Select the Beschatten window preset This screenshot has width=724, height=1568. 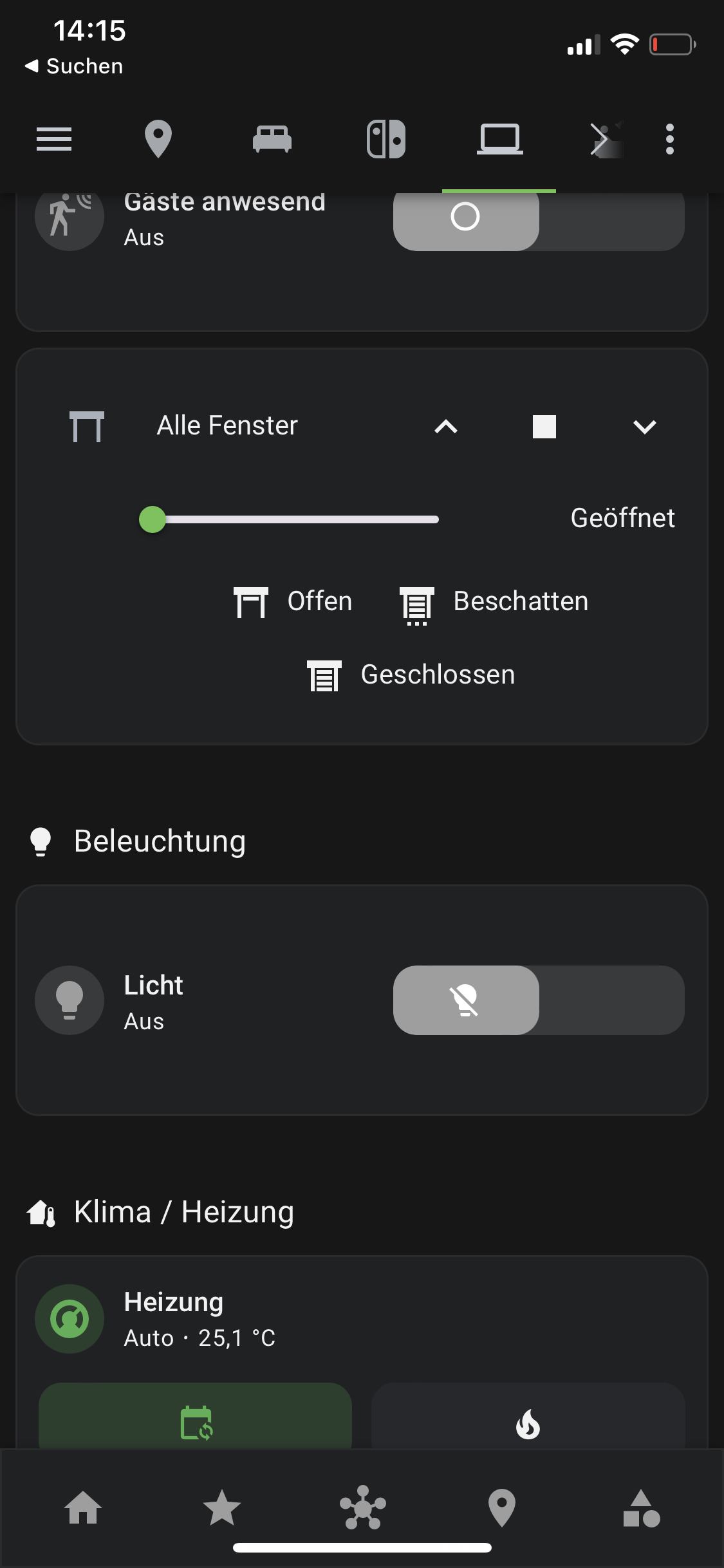(x=494, y=602)
